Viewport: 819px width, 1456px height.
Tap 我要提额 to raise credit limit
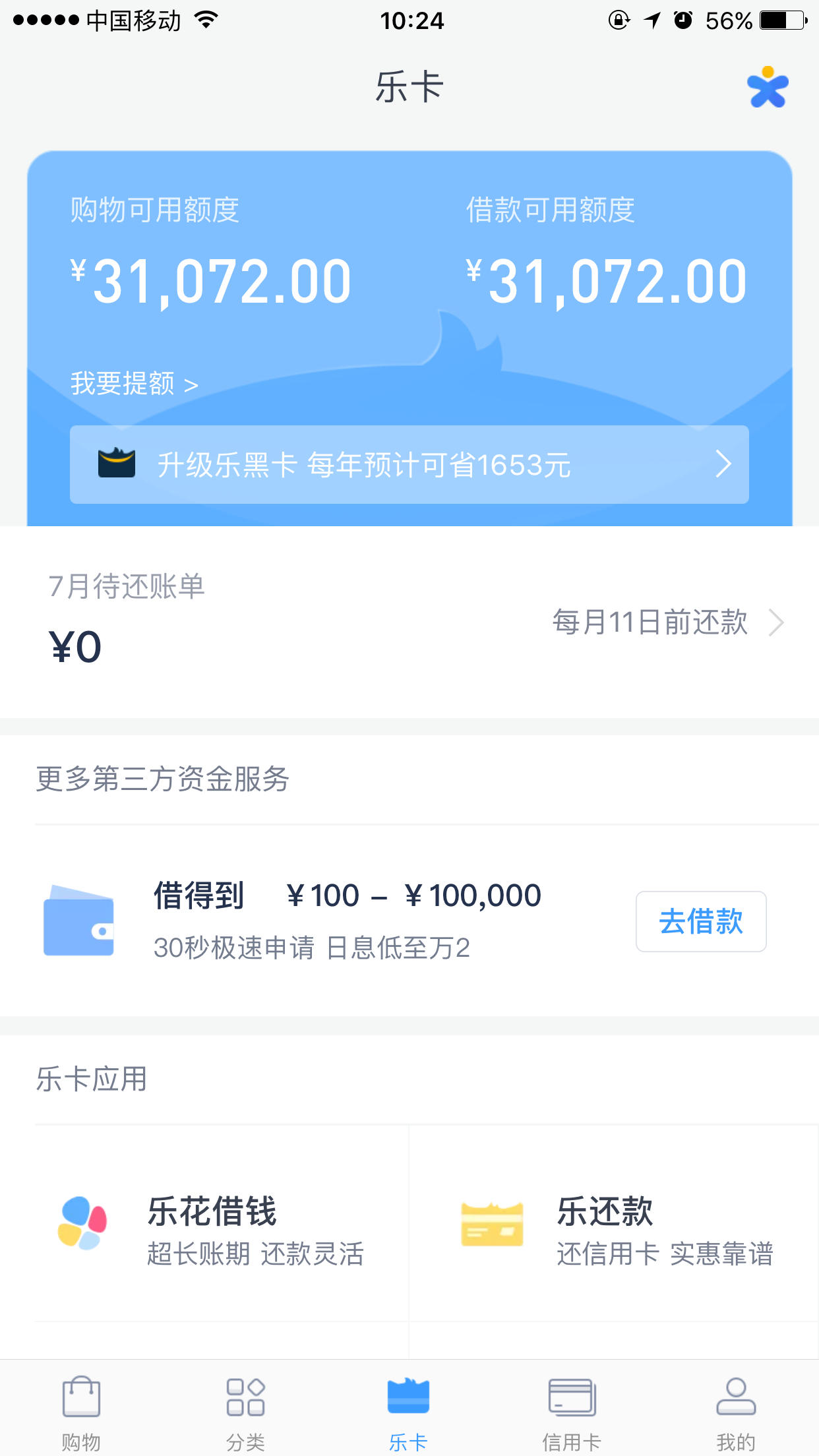coord(135,383)
